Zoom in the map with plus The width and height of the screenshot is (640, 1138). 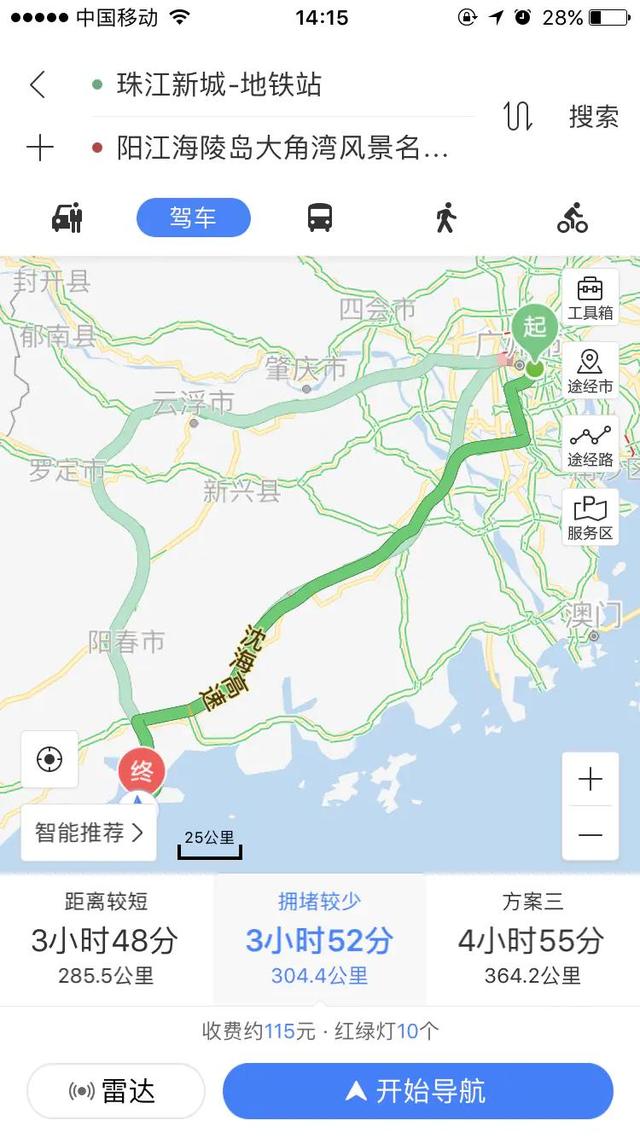(590, 779)
